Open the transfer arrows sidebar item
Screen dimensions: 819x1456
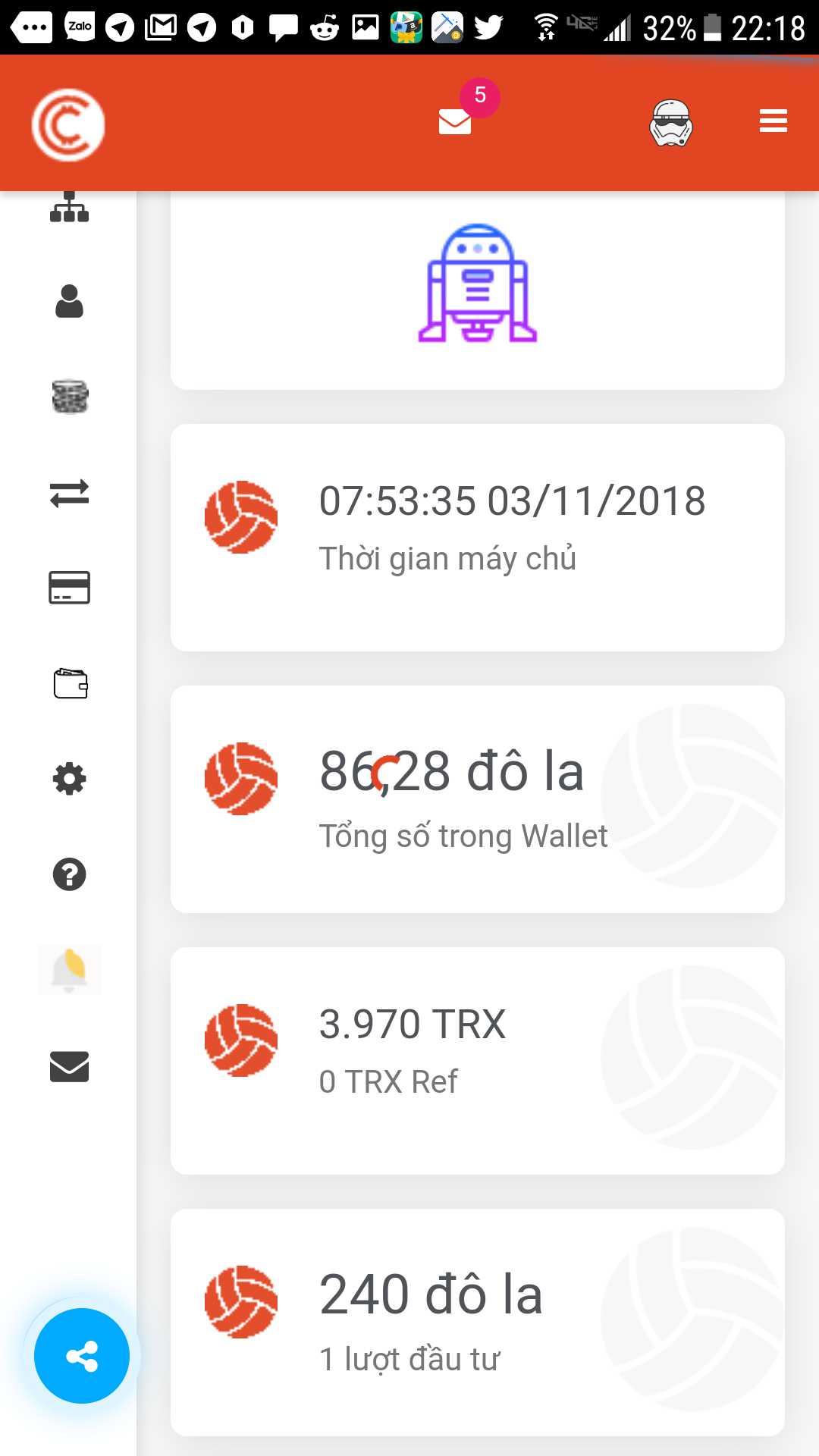[69, 493]
